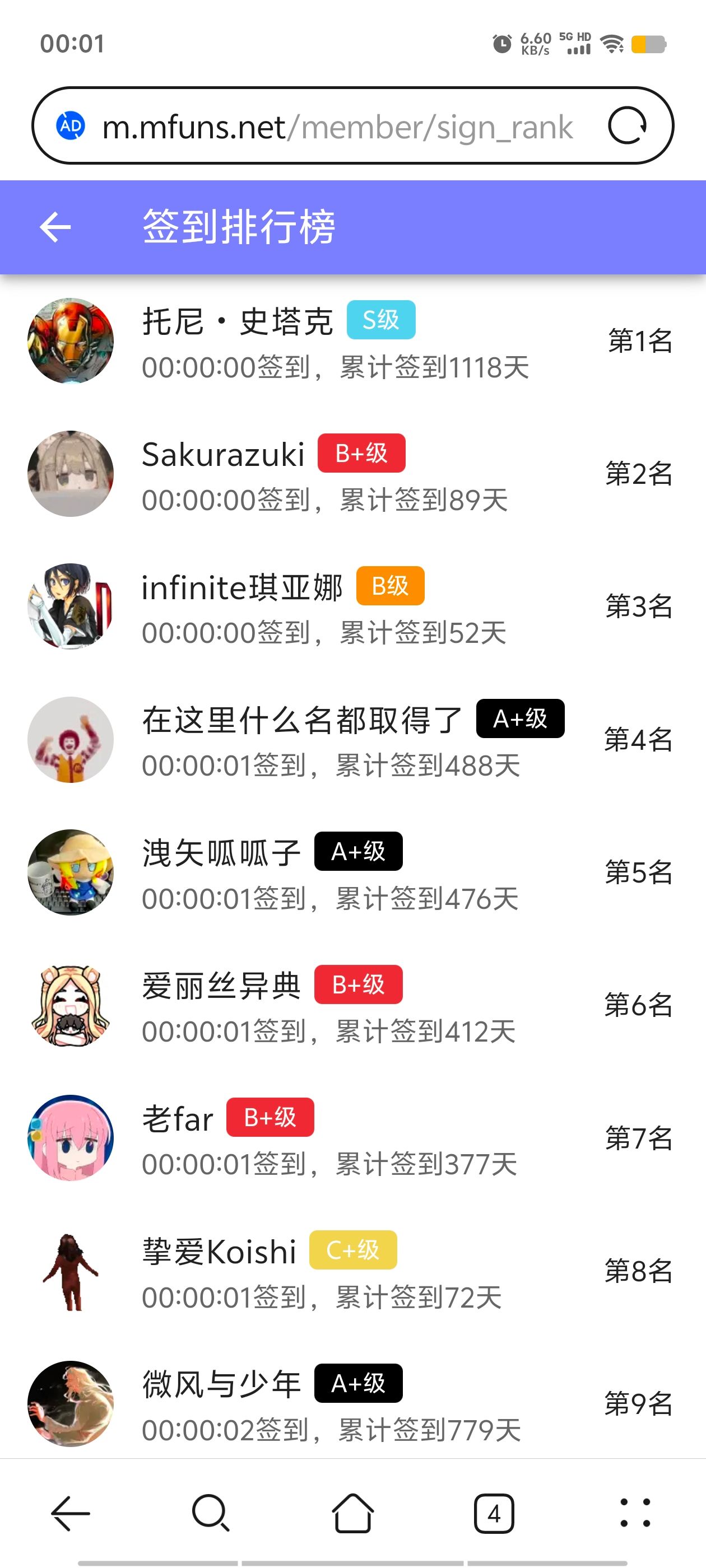Tap the m.mfuns.net address bar
This screenshot has width=706, height=1568.
coord(337,127)
